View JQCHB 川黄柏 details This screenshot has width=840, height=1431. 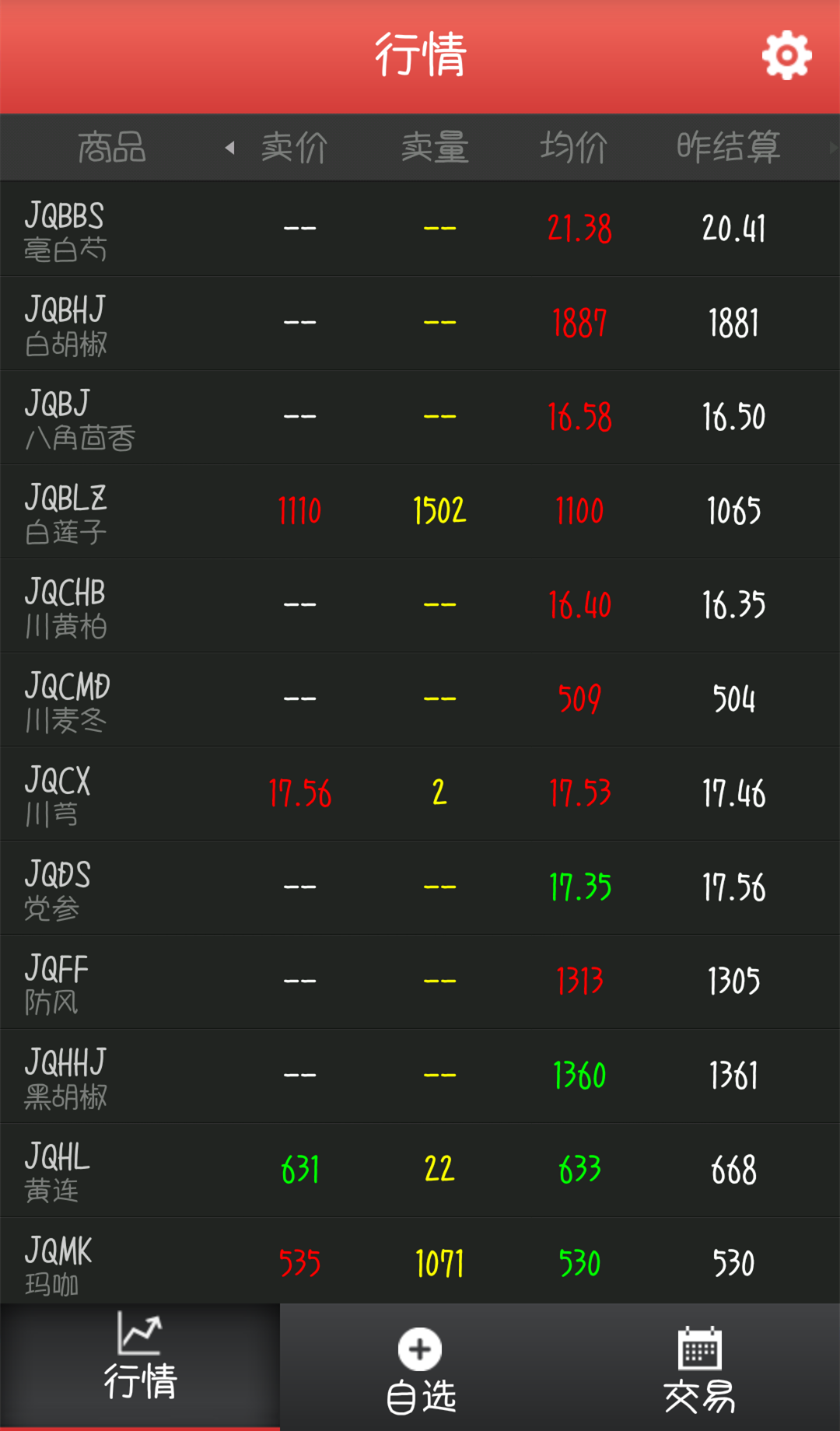pyautogui.click(x=420, y=606)
